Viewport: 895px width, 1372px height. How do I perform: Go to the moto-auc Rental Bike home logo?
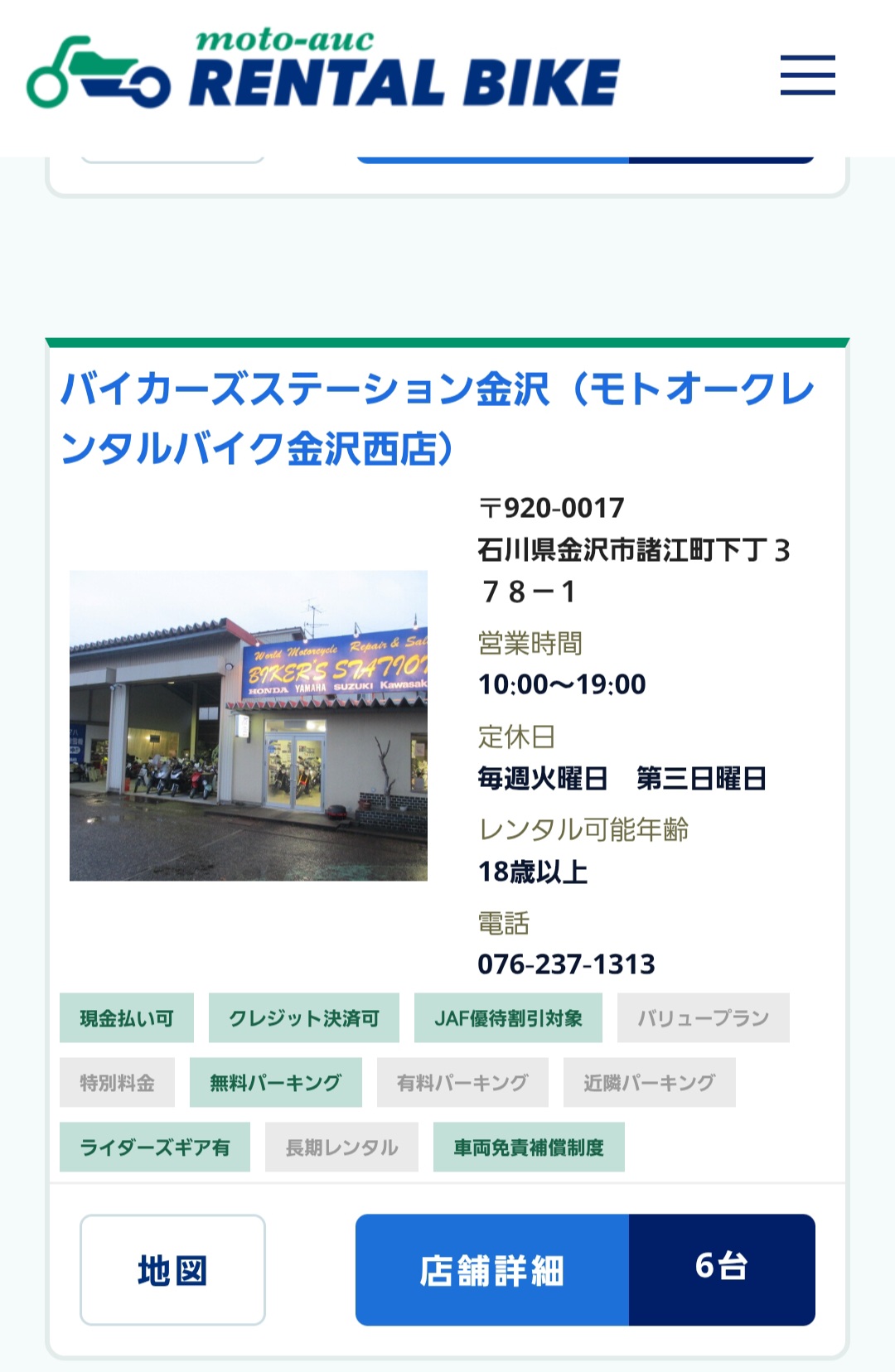pyautogui.click(x=323, y=72)
